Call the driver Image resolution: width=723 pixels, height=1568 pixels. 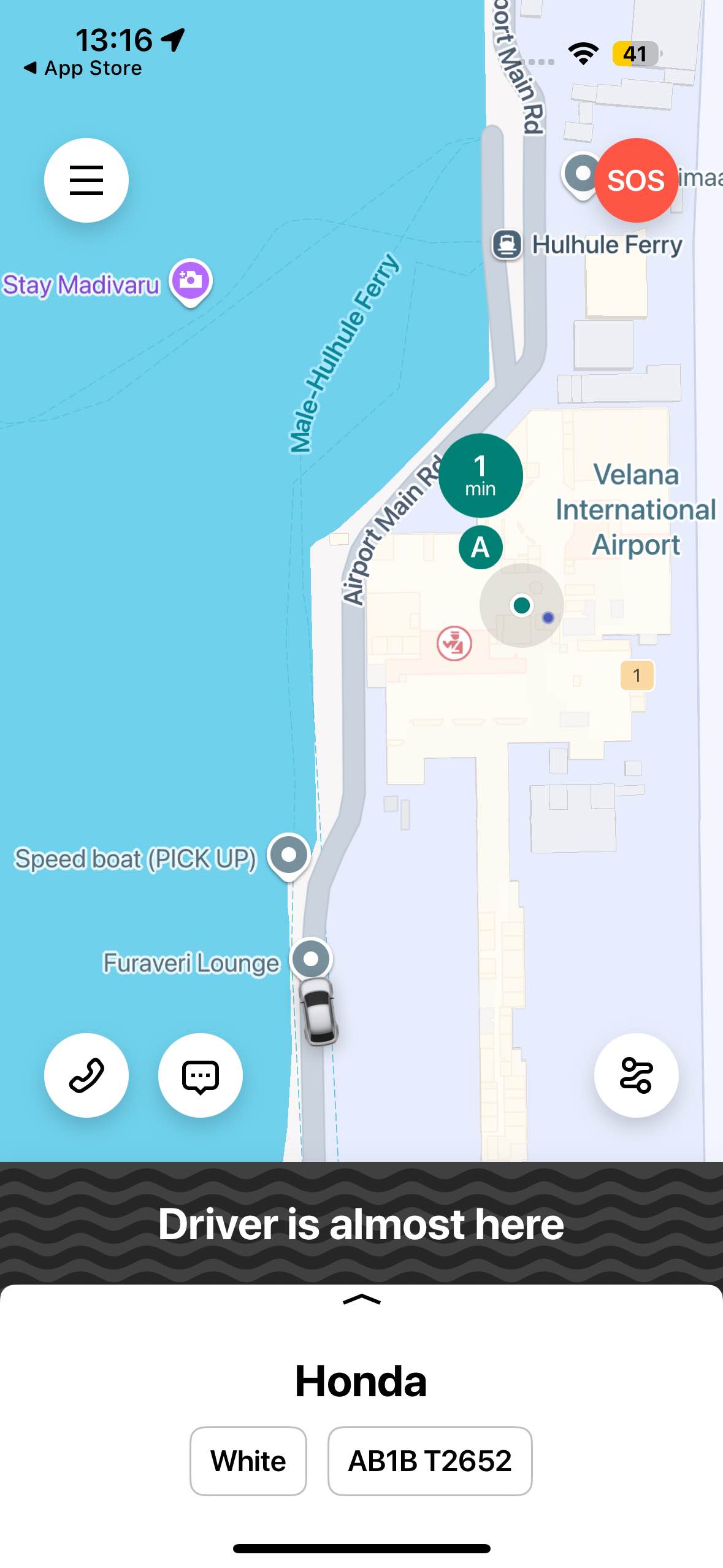[x=86, y=1075]
